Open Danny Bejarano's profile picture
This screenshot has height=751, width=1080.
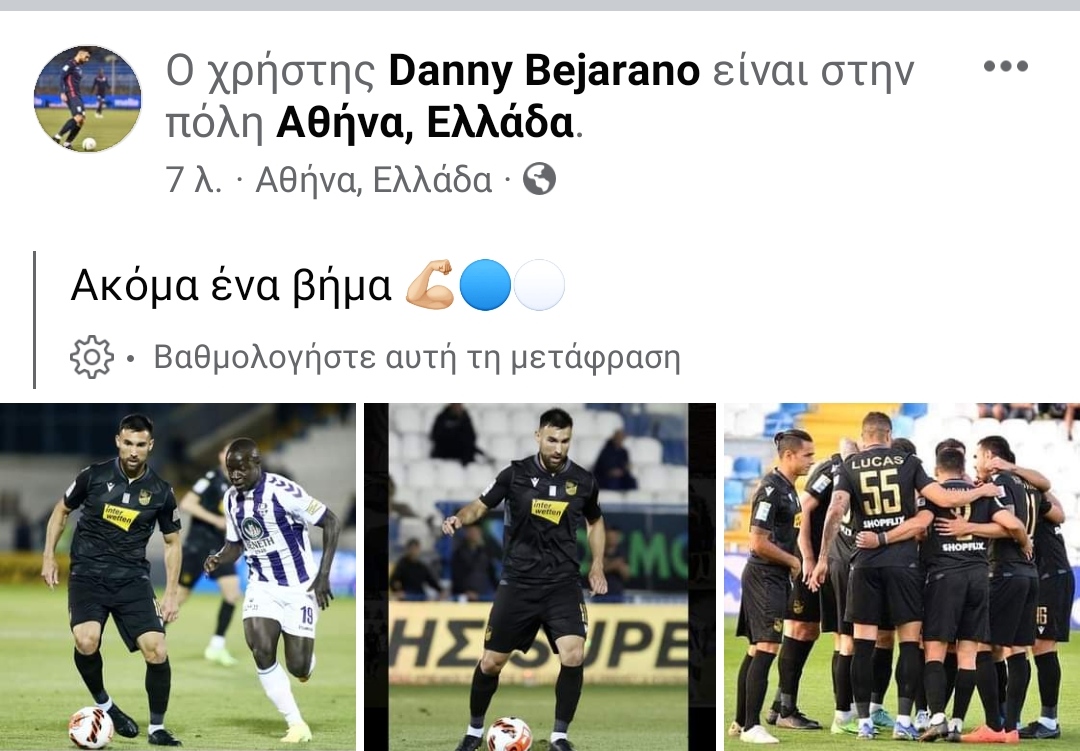(x=88, y=98)
